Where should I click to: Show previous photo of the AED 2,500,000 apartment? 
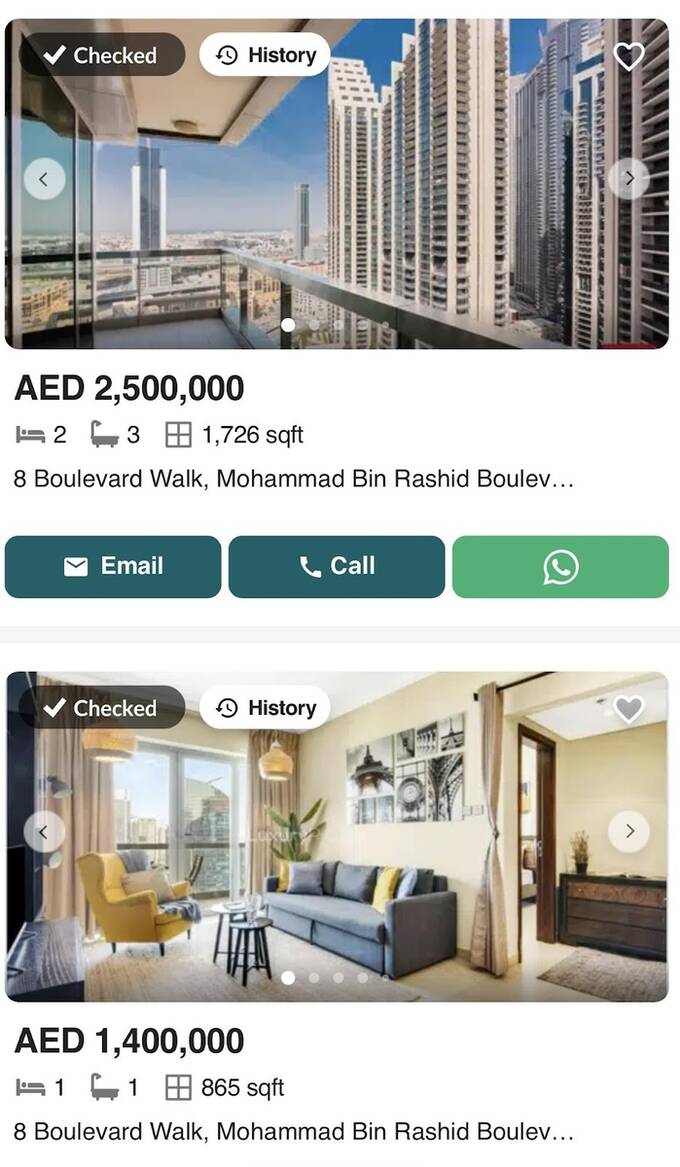(x=44, y=179)
